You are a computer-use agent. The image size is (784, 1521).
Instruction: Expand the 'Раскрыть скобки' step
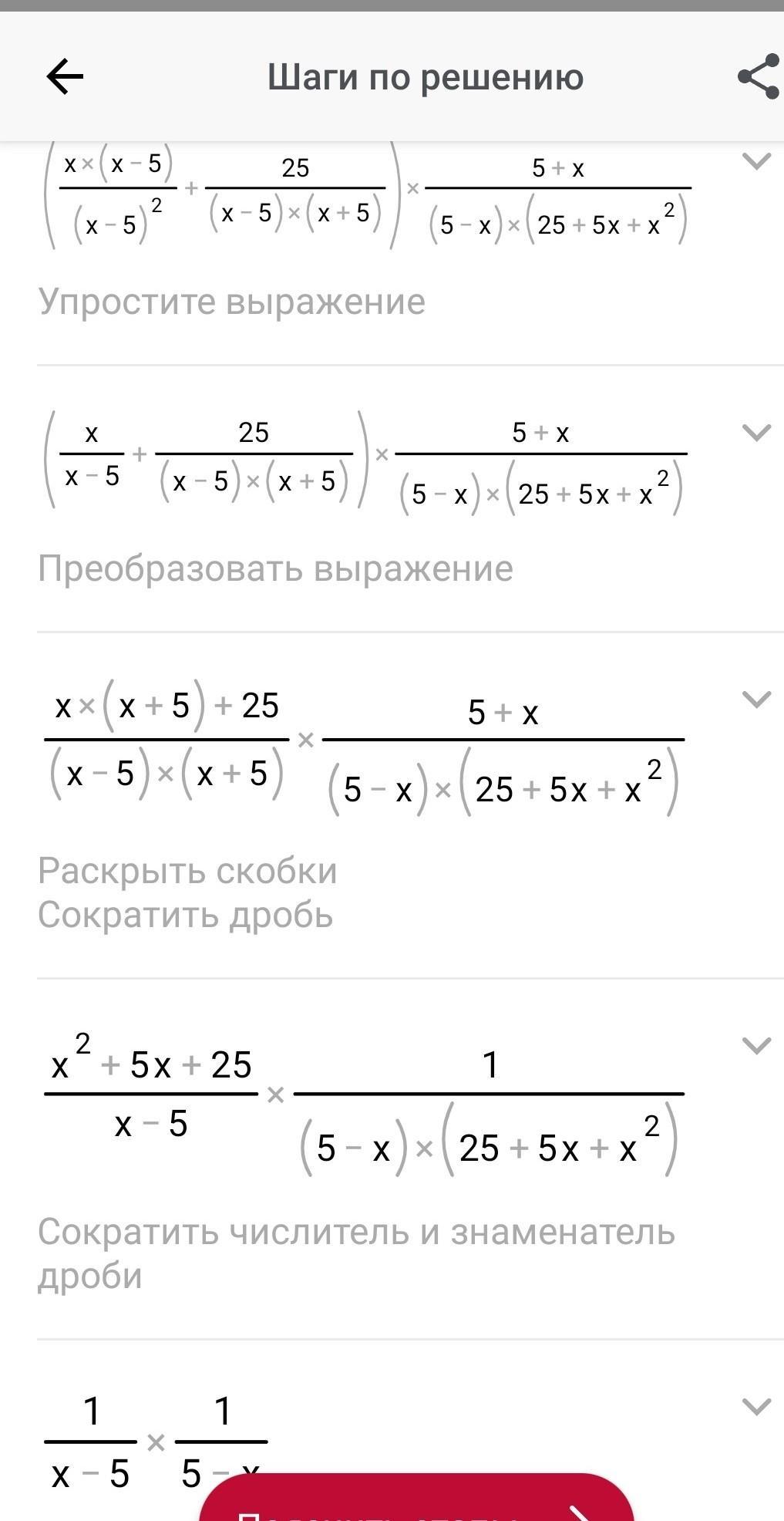[x=755, y=699]
